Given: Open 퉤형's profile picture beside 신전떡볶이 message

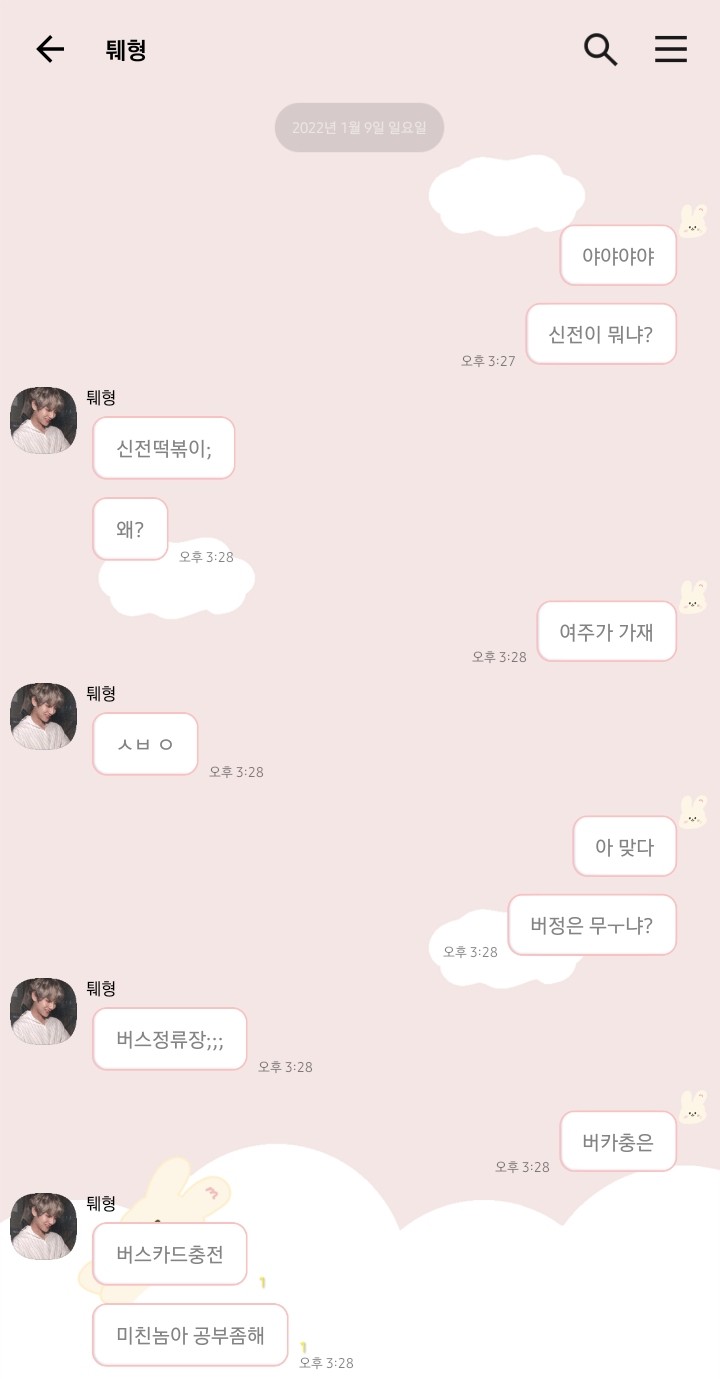Looking at the screenshot, I should point(44,421).
